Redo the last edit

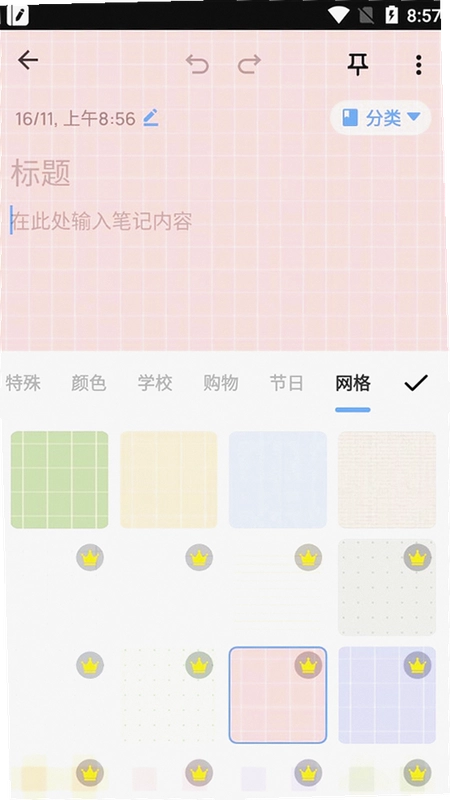(x=249, y=64)
